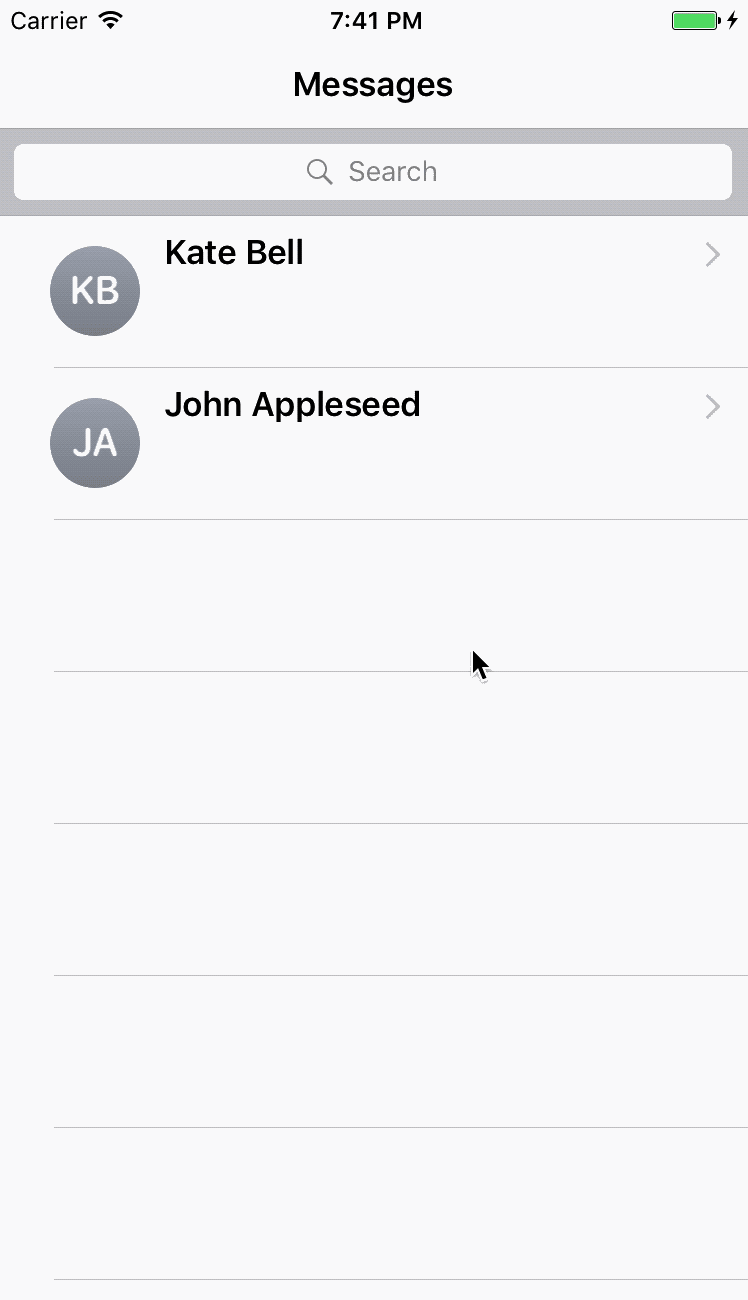
Task: Select John Appleseed's JA avatar circle
Action: 94,442
